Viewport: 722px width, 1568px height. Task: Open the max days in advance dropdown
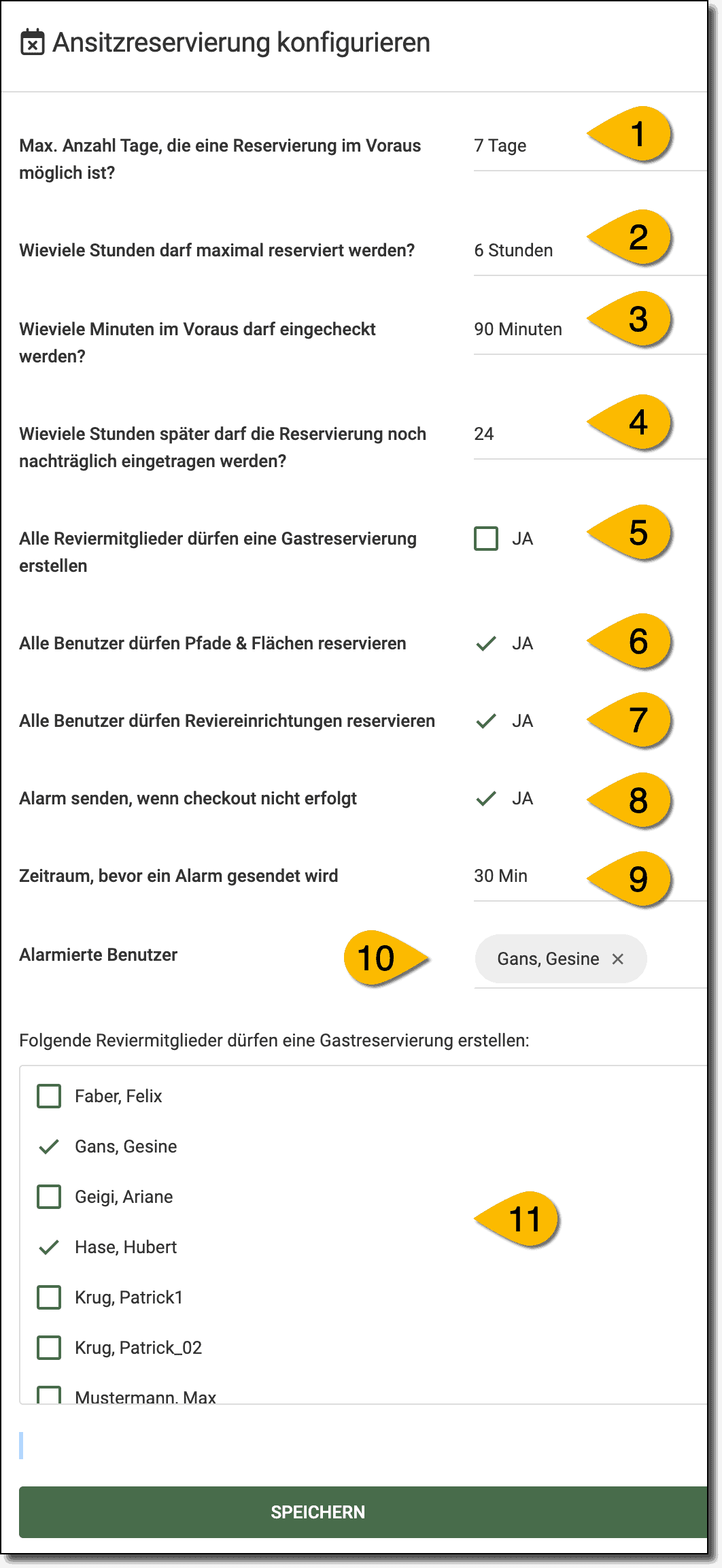(523, 146)
